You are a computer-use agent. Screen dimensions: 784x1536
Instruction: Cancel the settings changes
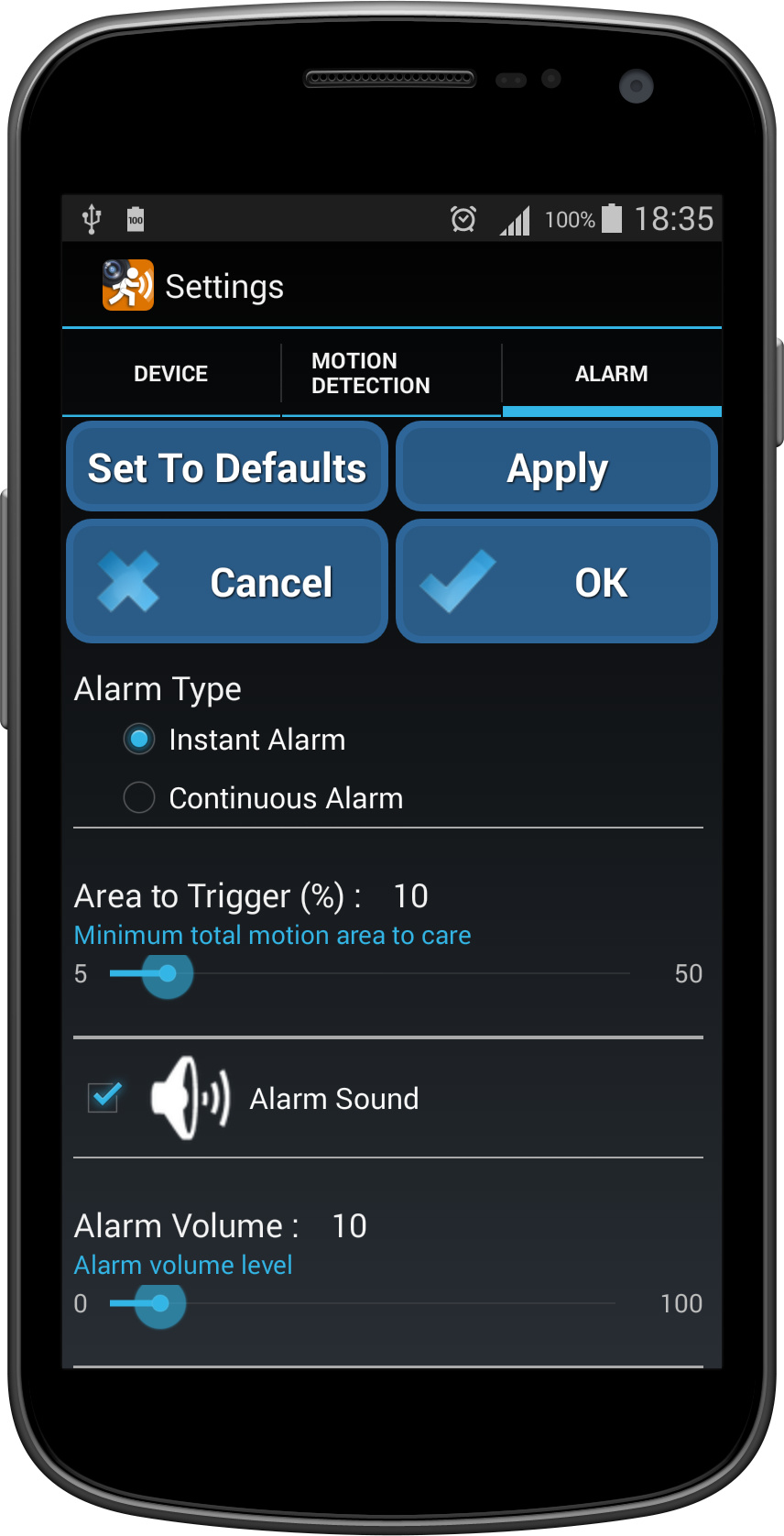[227, 582]
